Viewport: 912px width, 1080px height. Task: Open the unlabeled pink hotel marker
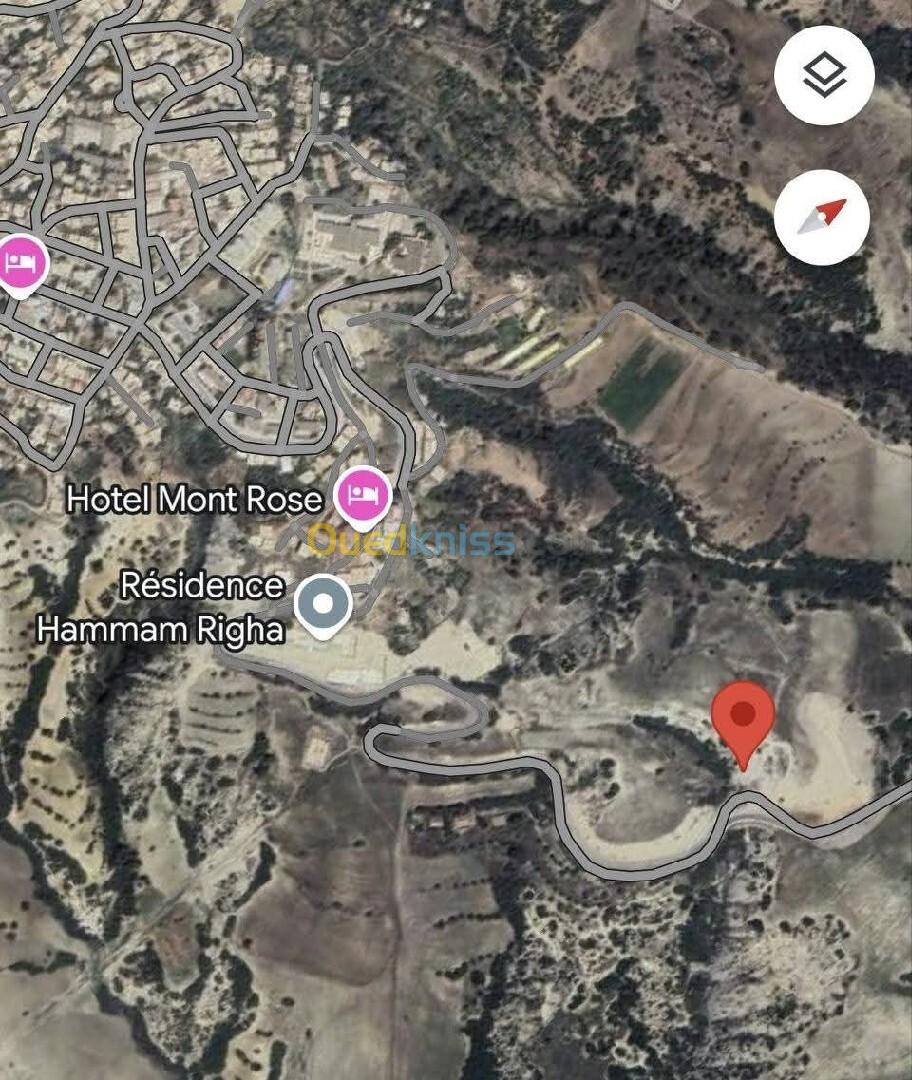(22, 264)
